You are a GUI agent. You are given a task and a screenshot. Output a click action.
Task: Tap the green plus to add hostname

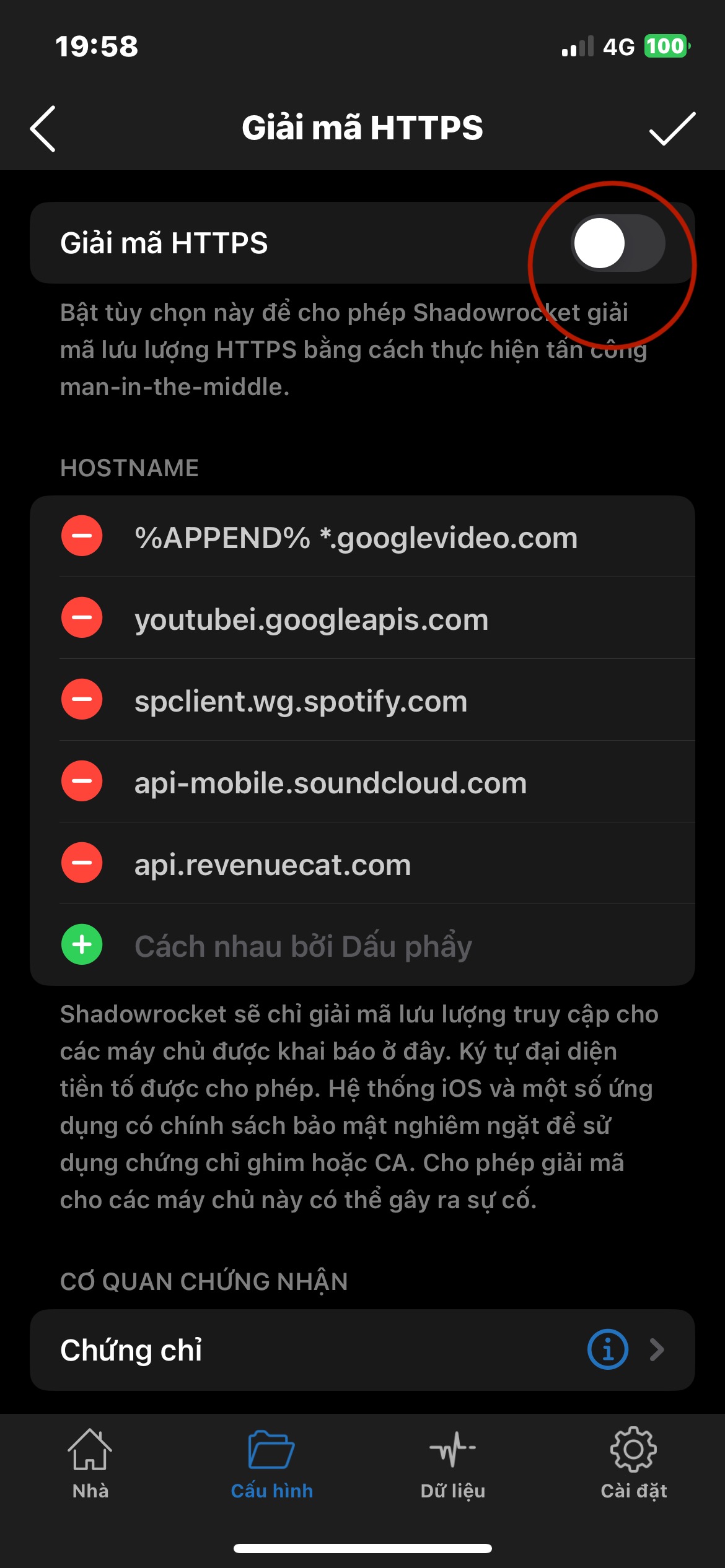point(82,944)
